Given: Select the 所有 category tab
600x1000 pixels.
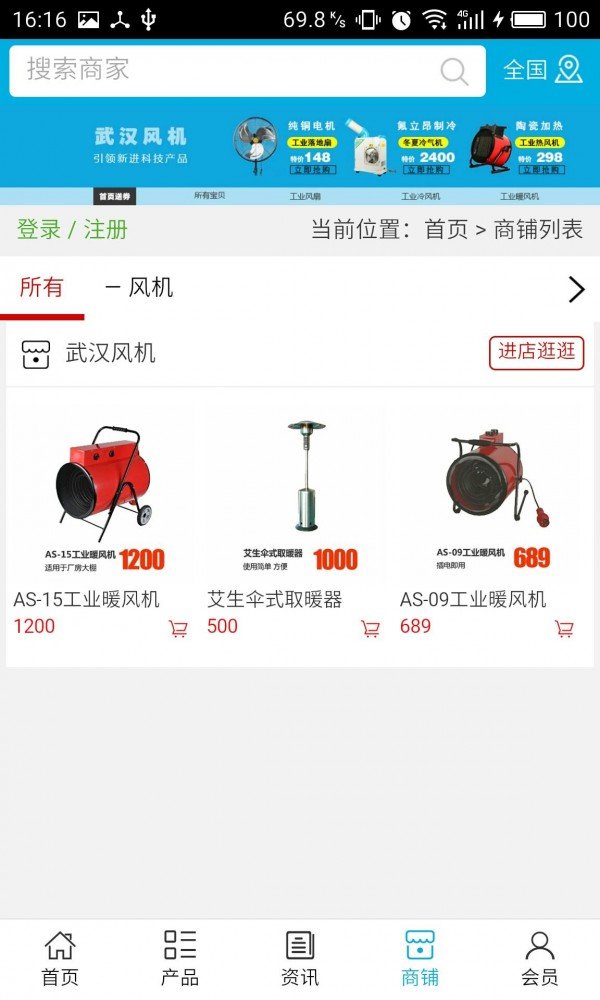Looking at the screenshot, I should tap(42, 288).
